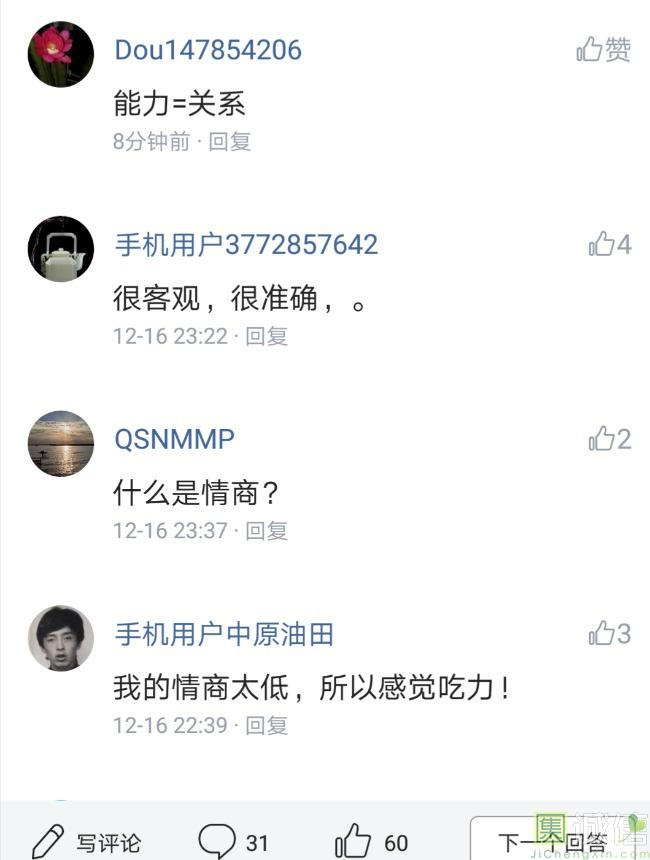The height and width of the screenshot is (860, 650).
Task: View QSNMMP's avatar profile
Action: pyautogui.click(x=60, y=443)
